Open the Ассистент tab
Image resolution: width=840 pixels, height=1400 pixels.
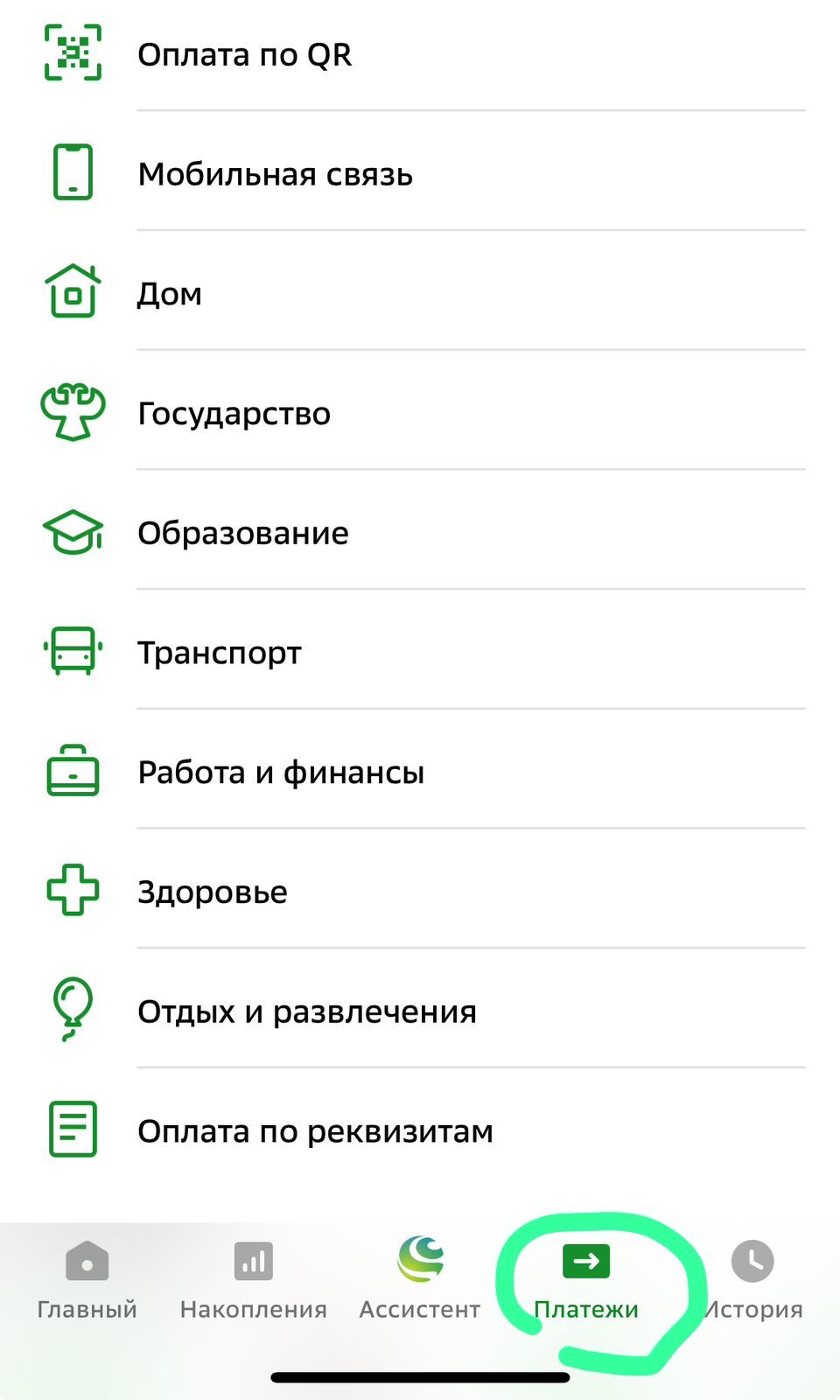pos(420,1280)
